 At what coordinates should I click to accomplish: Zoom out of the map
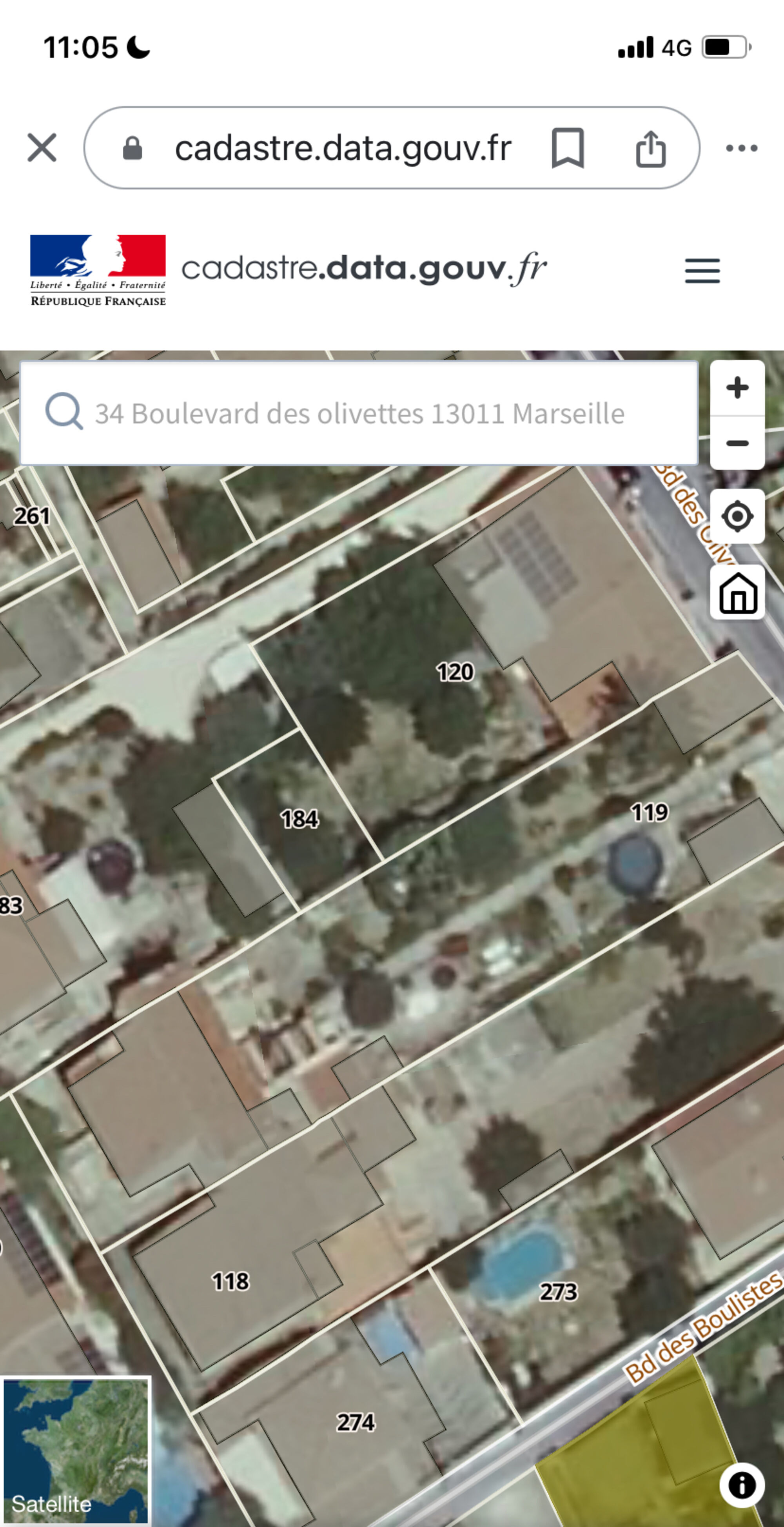pos(737,444)
